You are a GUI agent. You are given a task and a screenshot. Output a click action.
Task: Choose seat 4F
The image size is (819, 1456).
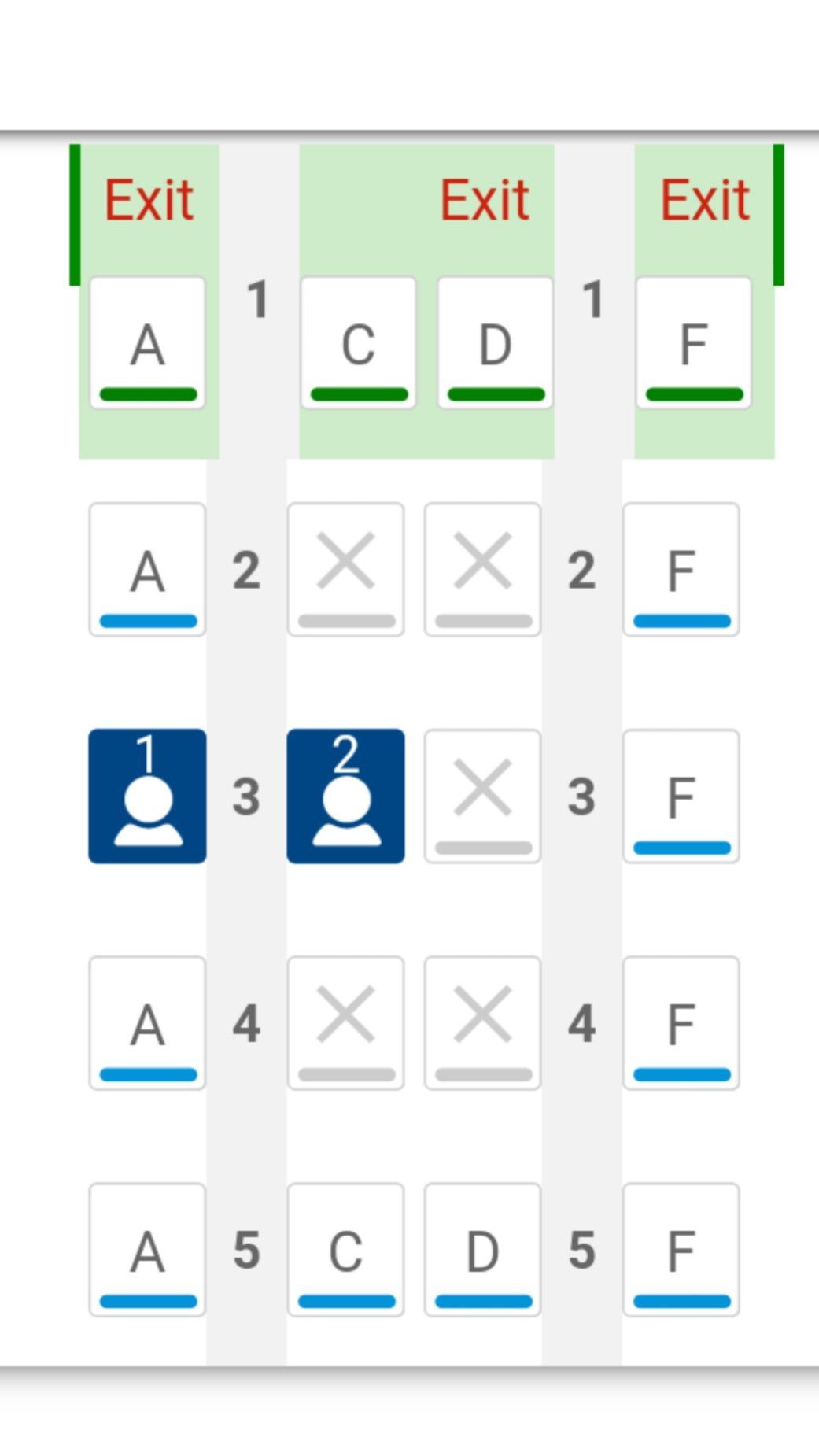point(681,1022)
